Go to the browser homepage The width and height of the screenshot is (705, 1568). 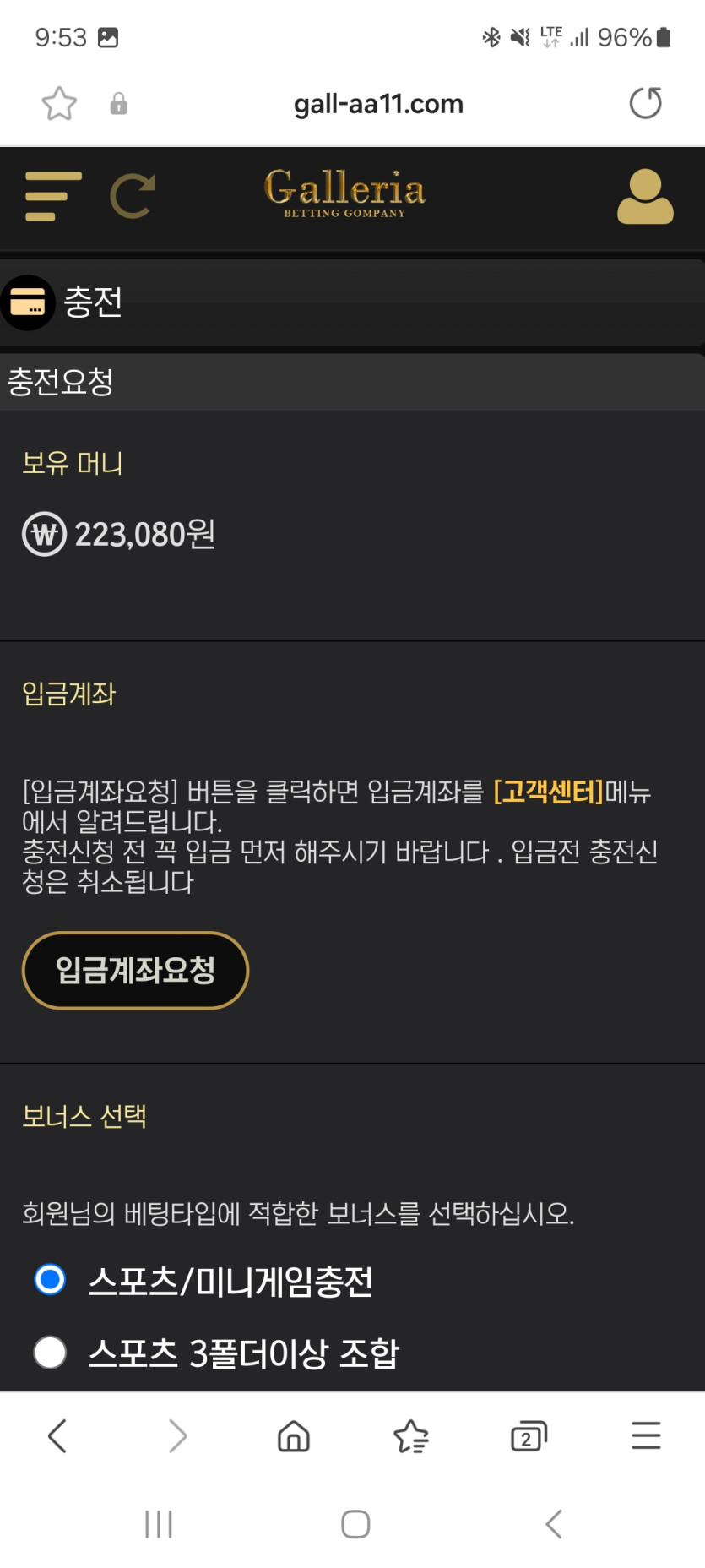click(x=294, y=1435)
